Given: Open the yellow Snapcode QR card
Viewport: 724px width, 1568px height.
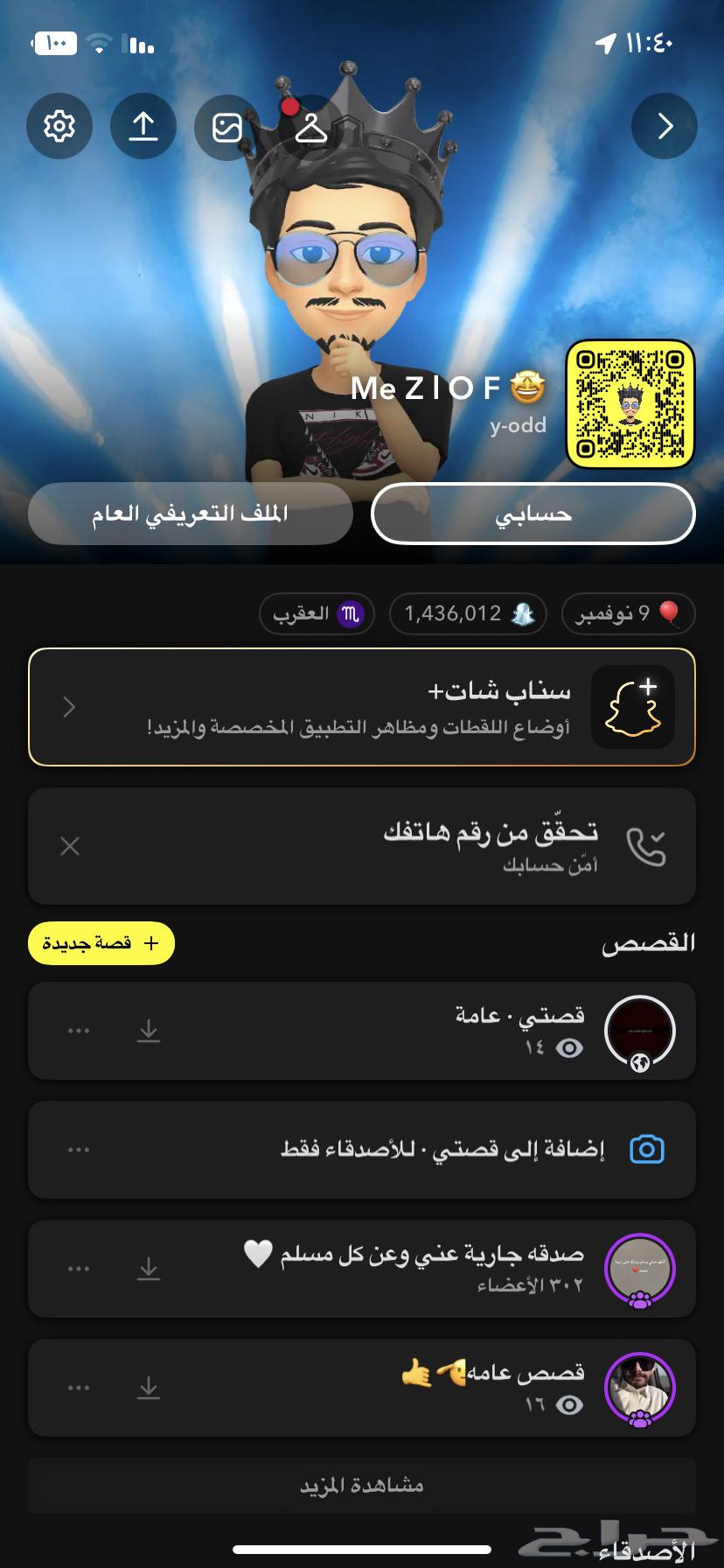Looking at the screenshot, I should (x=630, y=404).
